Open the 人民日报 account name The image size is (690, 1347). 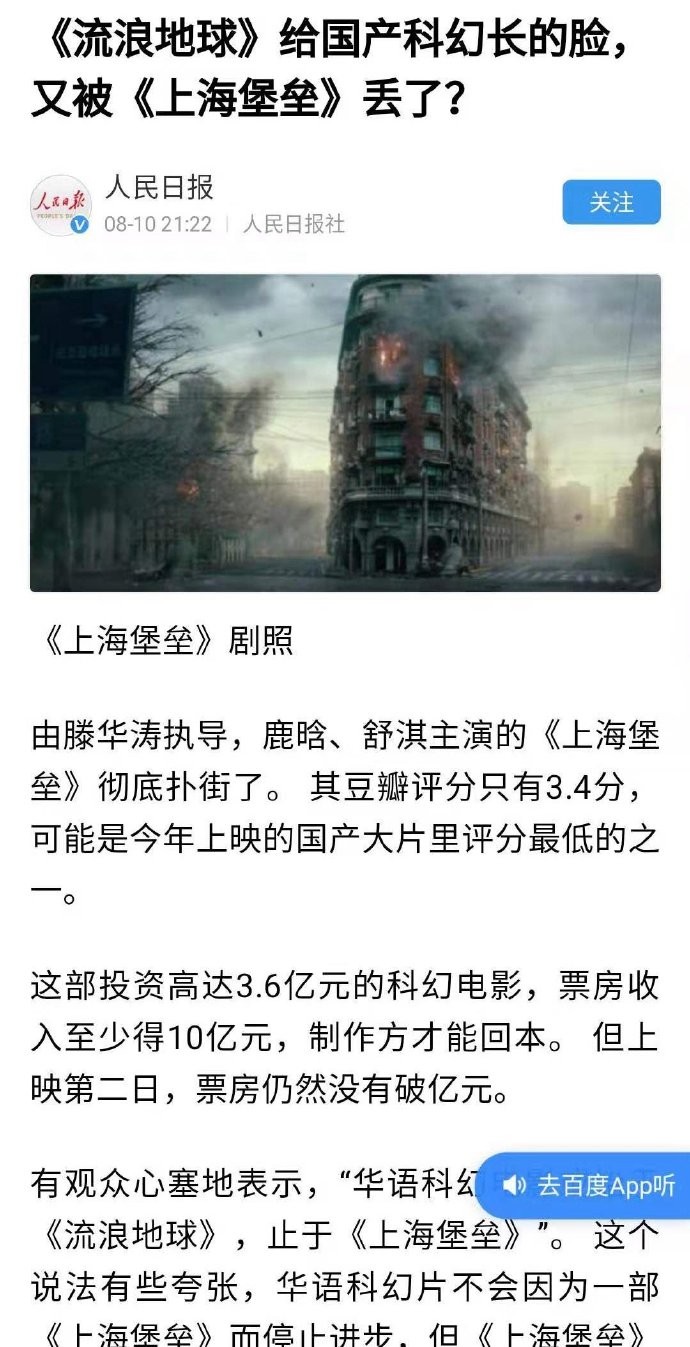click(x=159, y=187)
